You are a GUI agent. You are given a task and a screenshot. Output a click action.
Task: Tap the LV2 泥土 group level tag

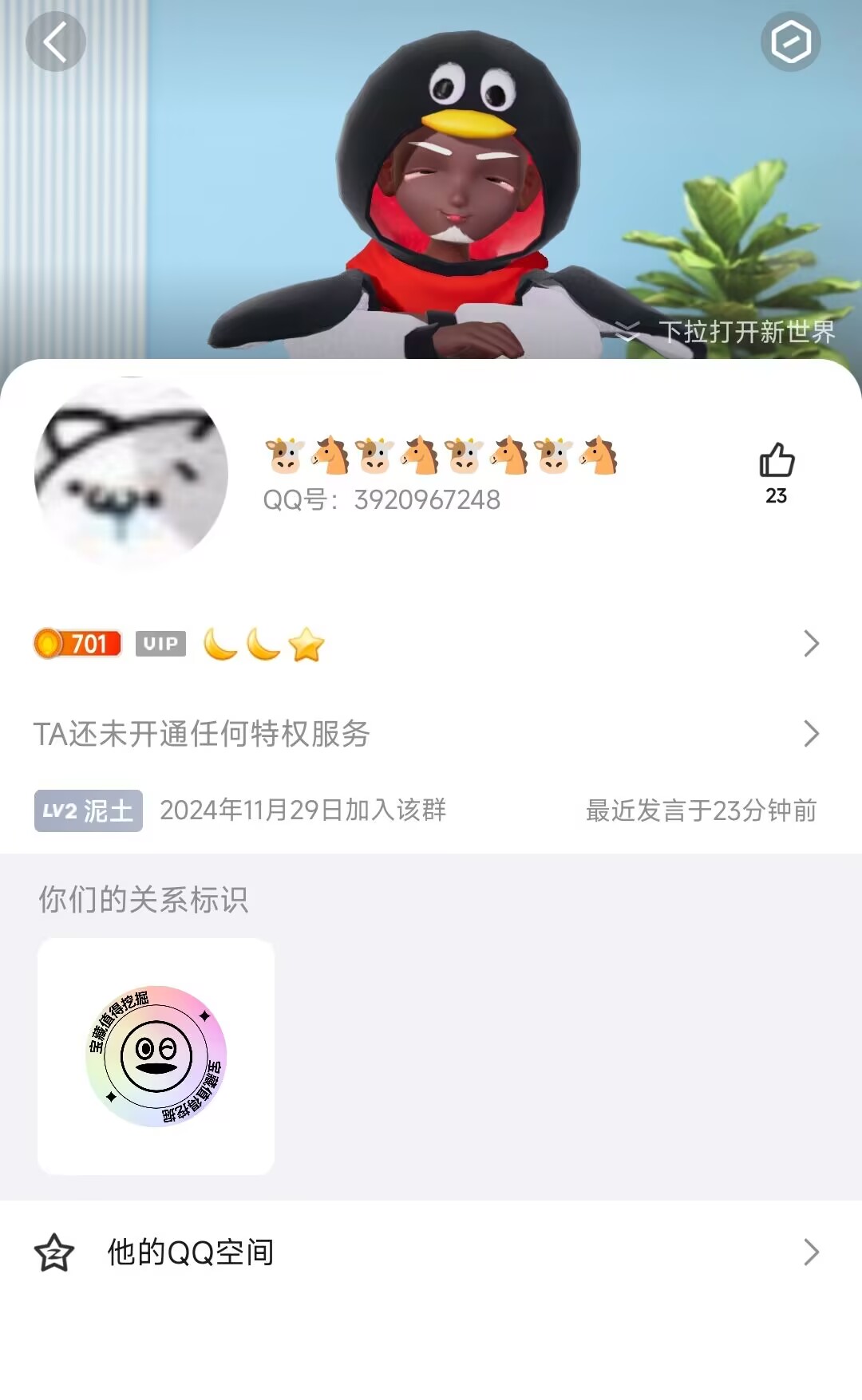click(89, 810)
